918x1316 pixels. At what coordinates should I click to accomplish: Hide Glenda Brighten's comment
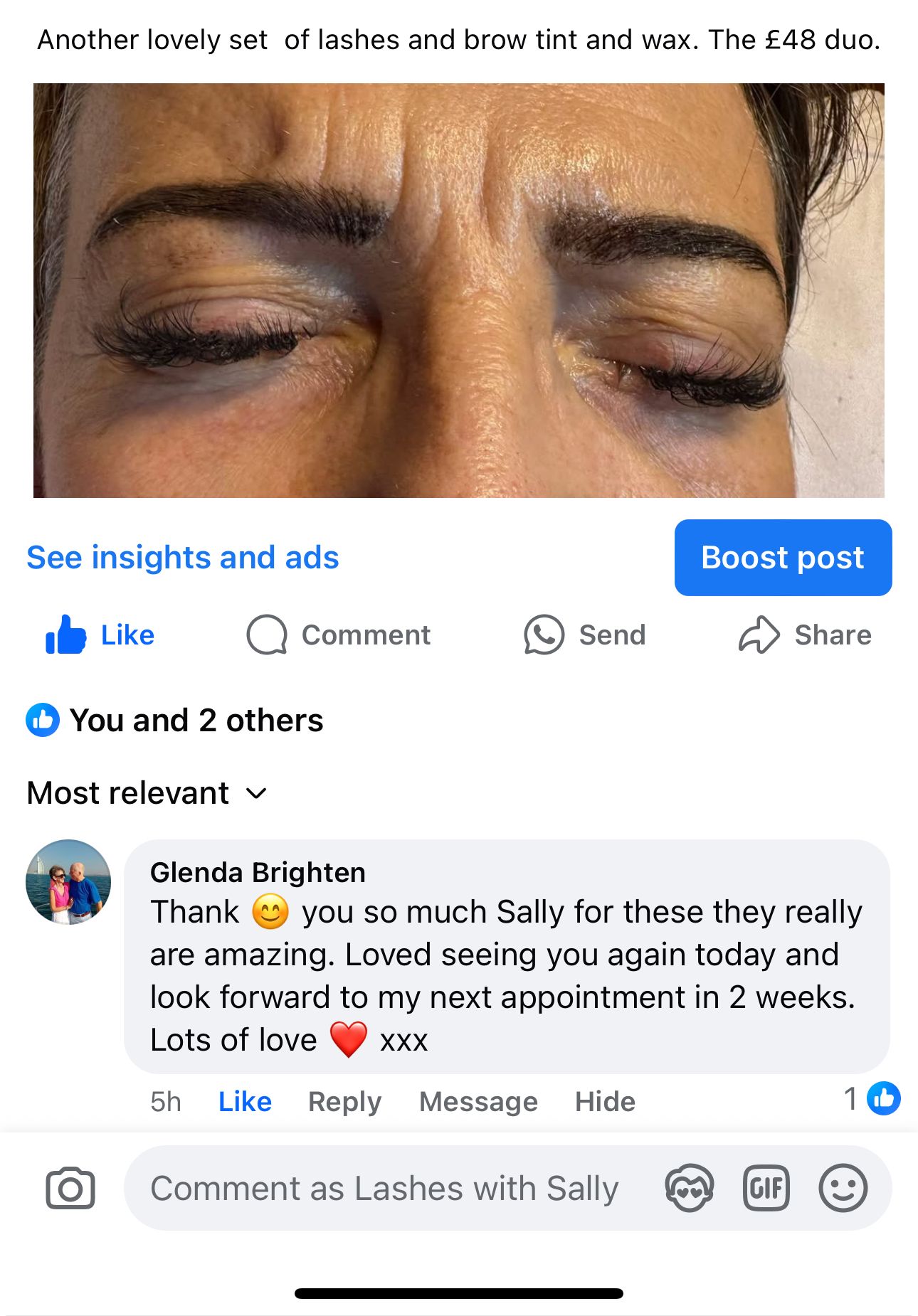[x=605, y=1101]
